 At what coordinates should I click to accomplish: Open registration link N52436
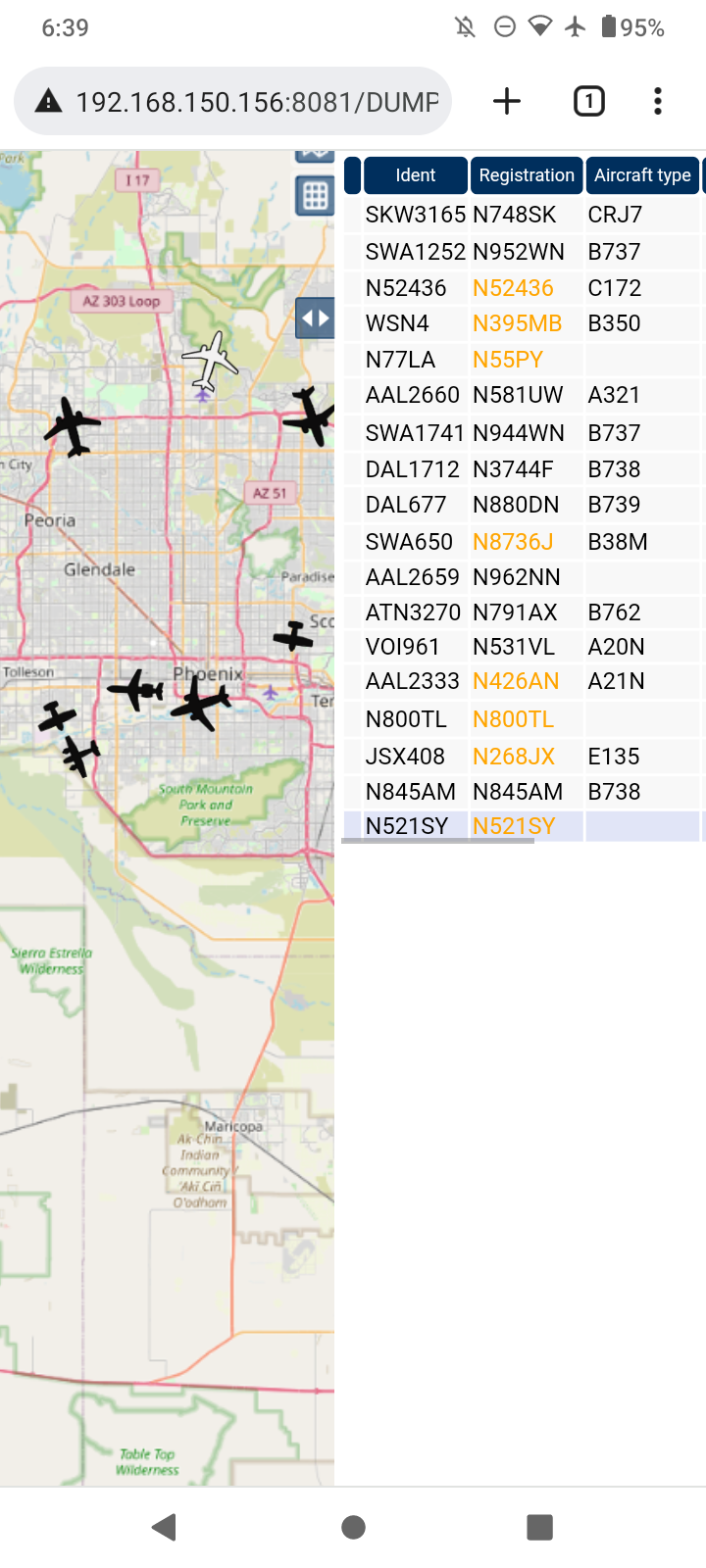click(513, 288)
